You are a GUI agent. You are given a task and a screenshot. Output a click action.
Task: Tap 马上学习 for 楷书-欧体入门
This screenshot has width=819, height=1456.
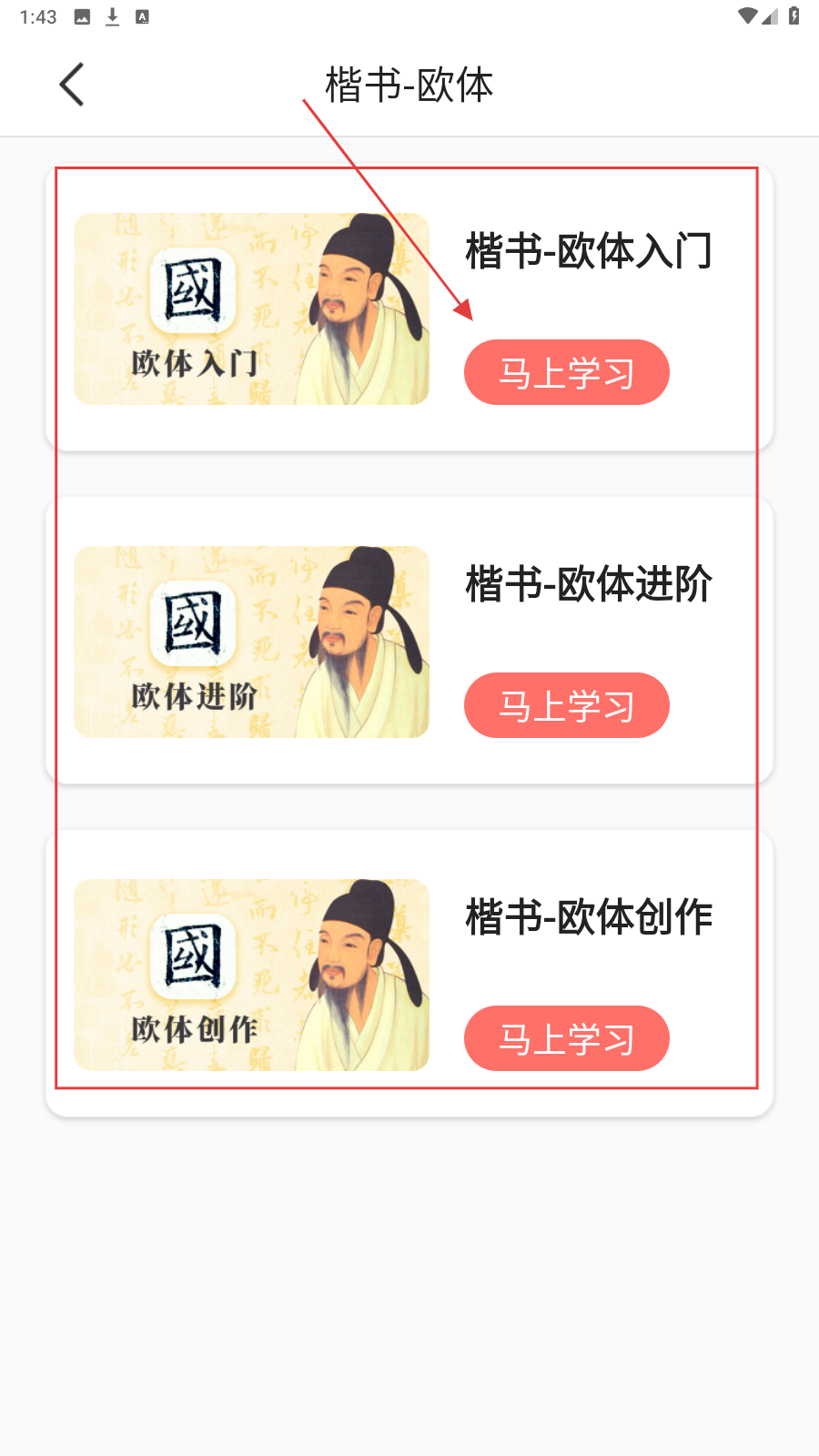(x=566, y=372)
